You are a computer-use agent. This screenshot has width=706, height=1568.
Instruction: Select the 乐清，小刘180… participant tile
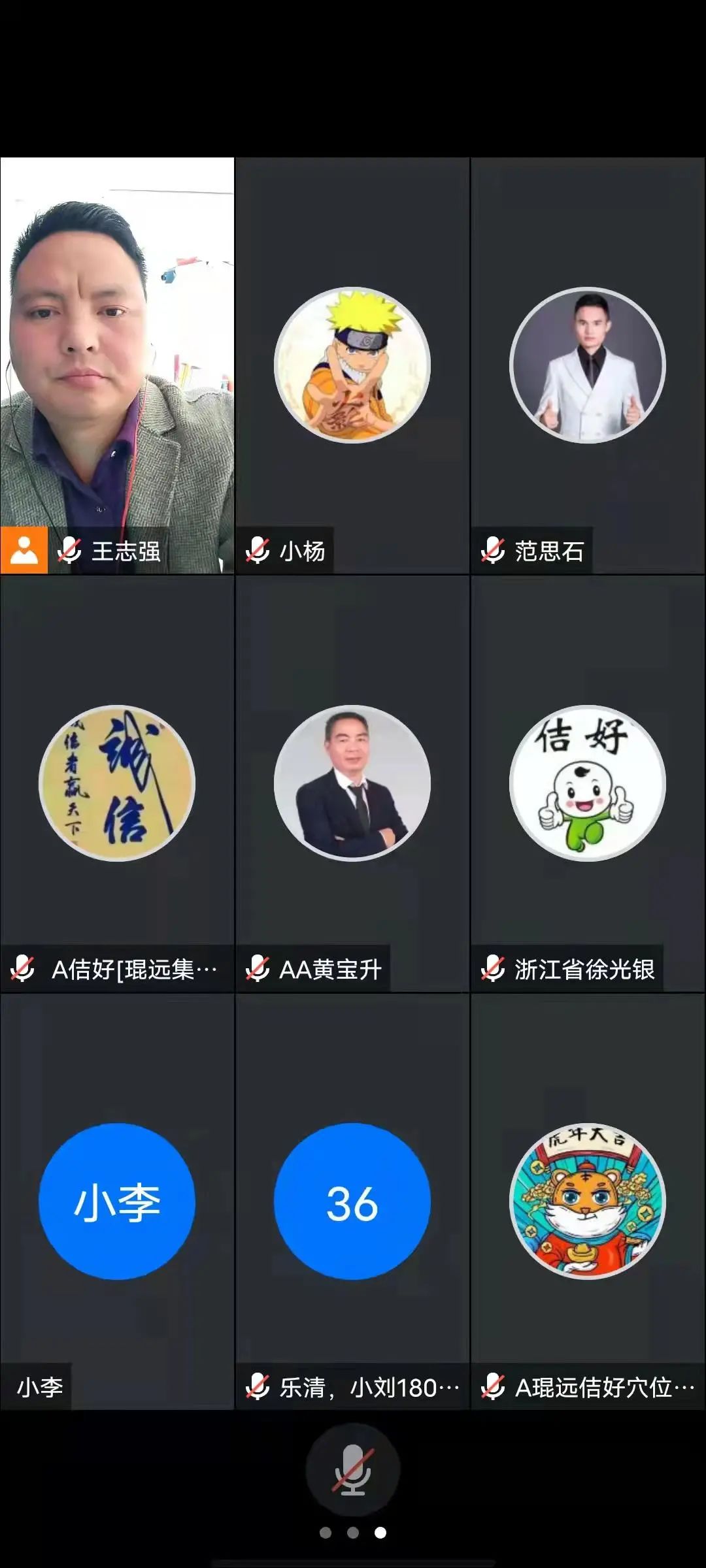pos(352,1201)
